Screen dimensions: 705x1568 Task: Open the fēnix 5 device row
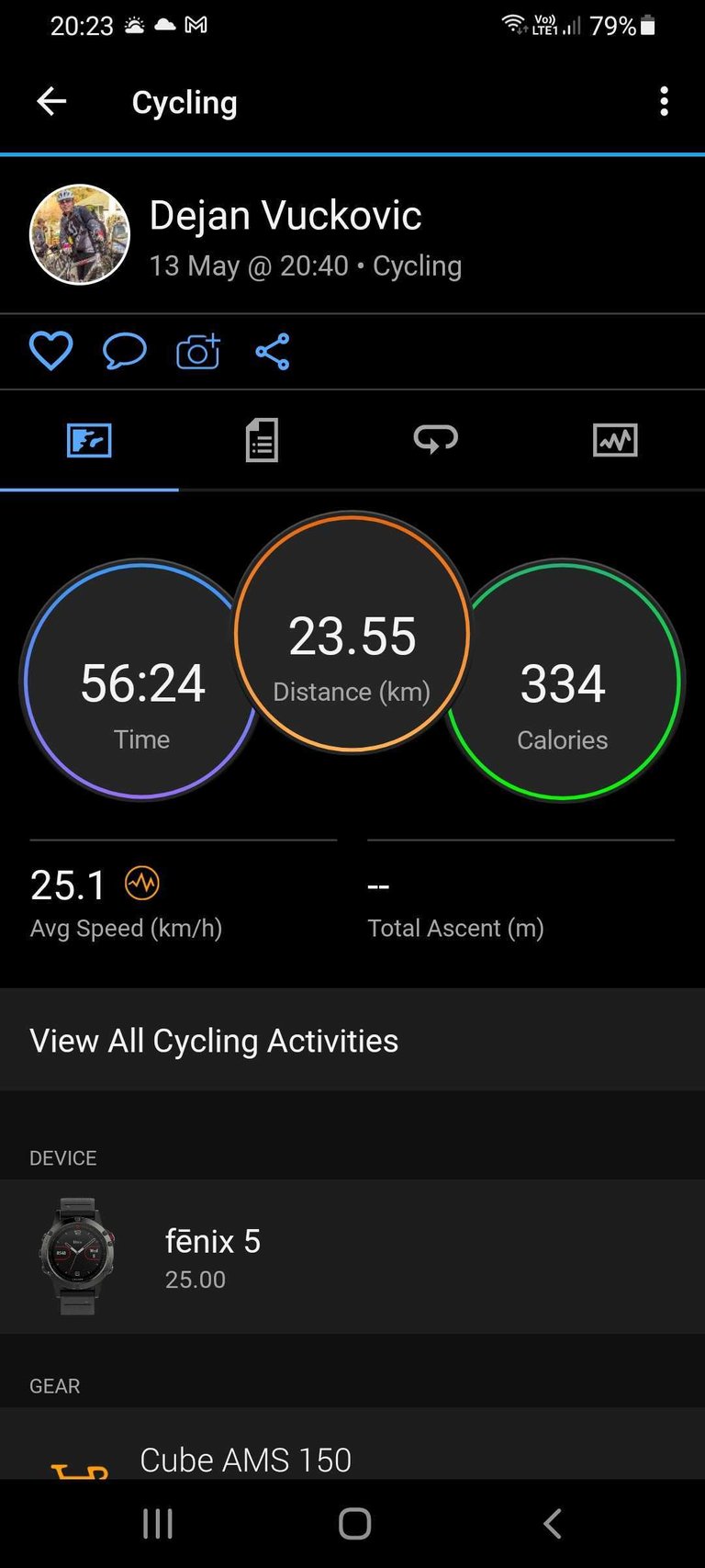(352, 1257)
